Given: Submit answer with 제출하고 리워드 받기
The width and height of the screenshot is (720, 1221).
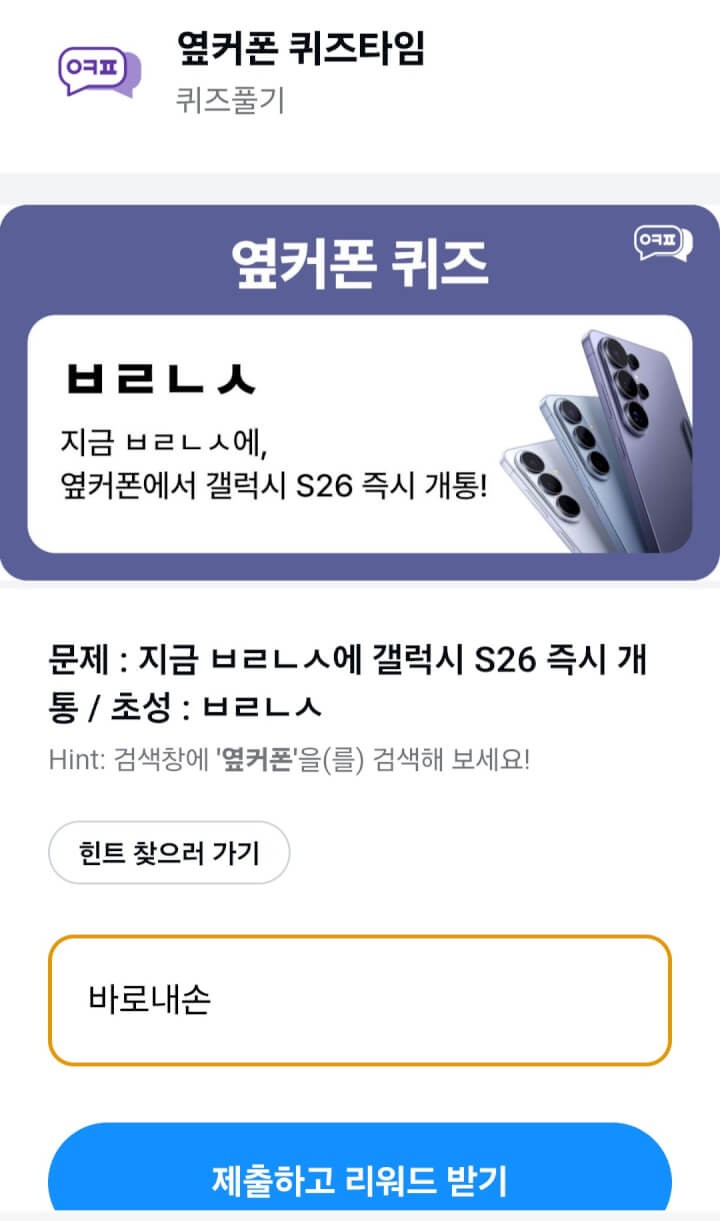Looking at the screenshot, I should click(x=360, y=1178).
